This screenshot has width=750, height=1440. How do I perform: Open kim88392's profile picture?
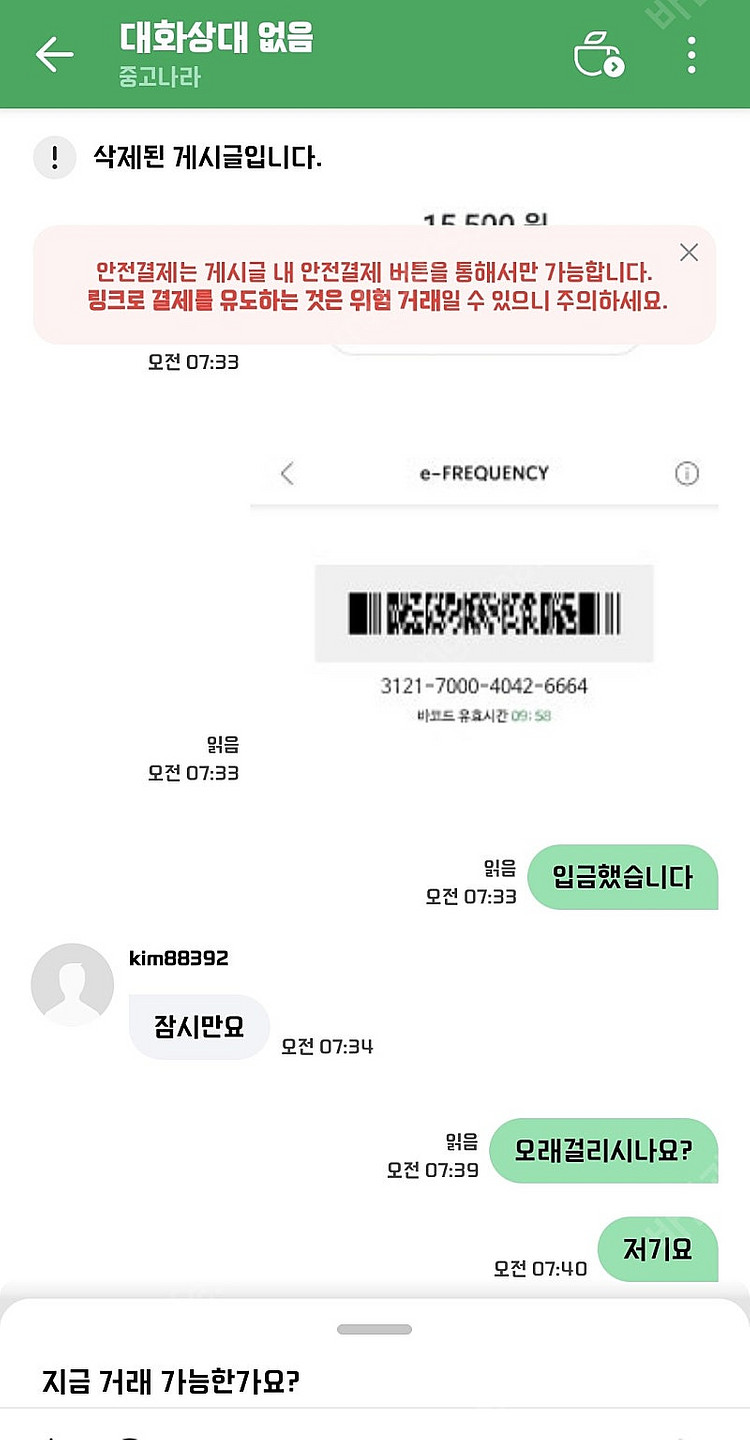click(72, 984)
